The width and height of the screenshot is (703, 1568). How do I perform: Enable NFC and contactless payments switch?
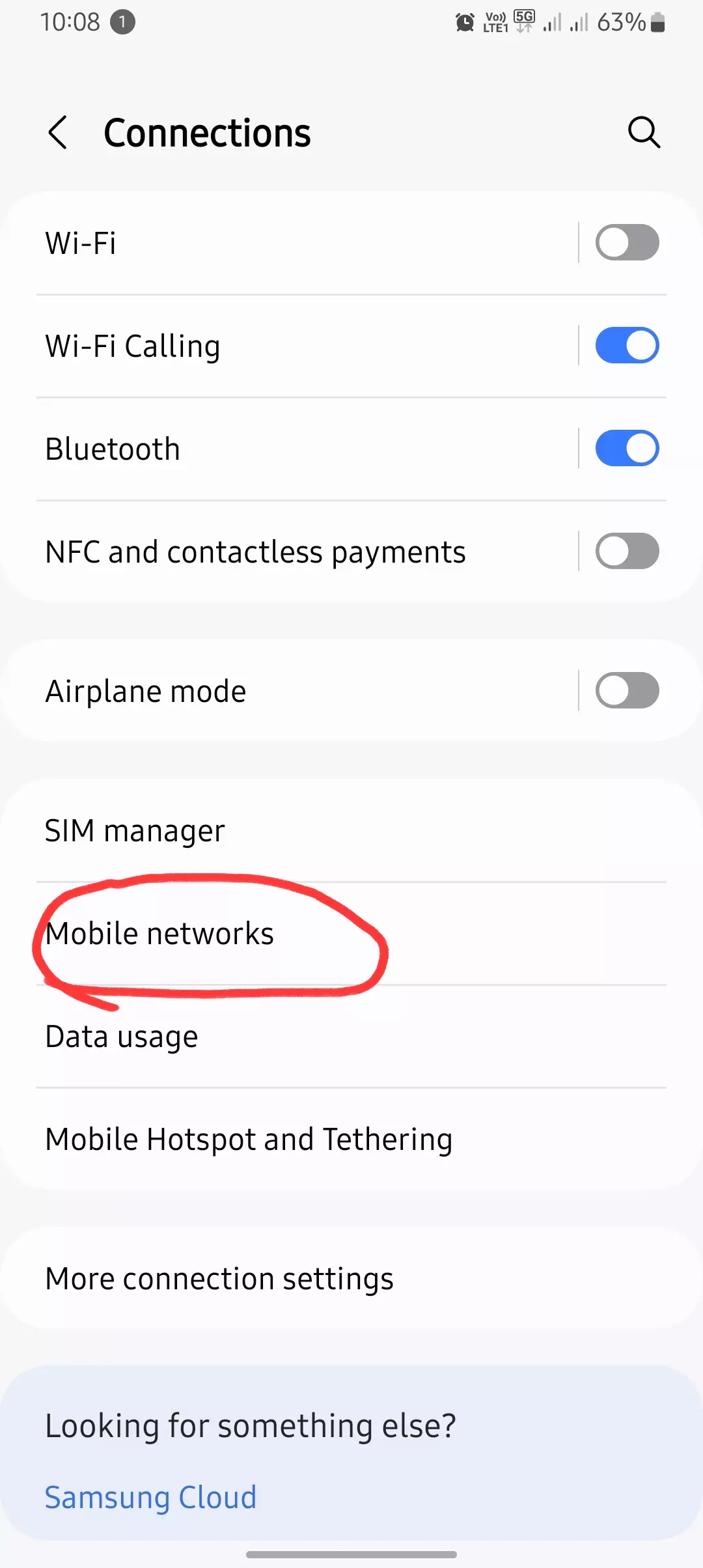[627, 552]
